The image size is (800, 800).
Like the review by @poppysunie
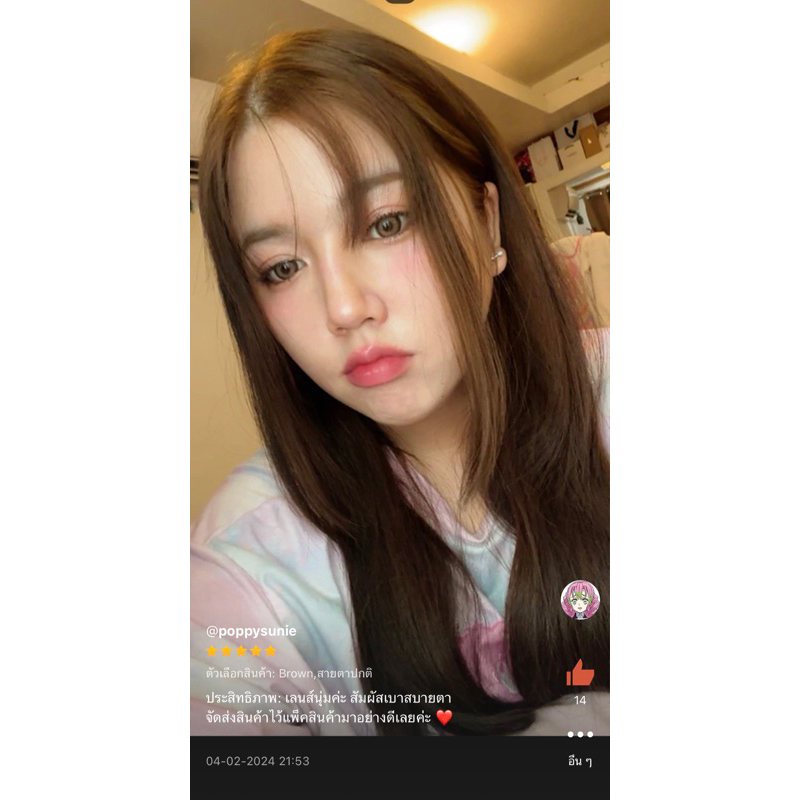click(580, 673)
